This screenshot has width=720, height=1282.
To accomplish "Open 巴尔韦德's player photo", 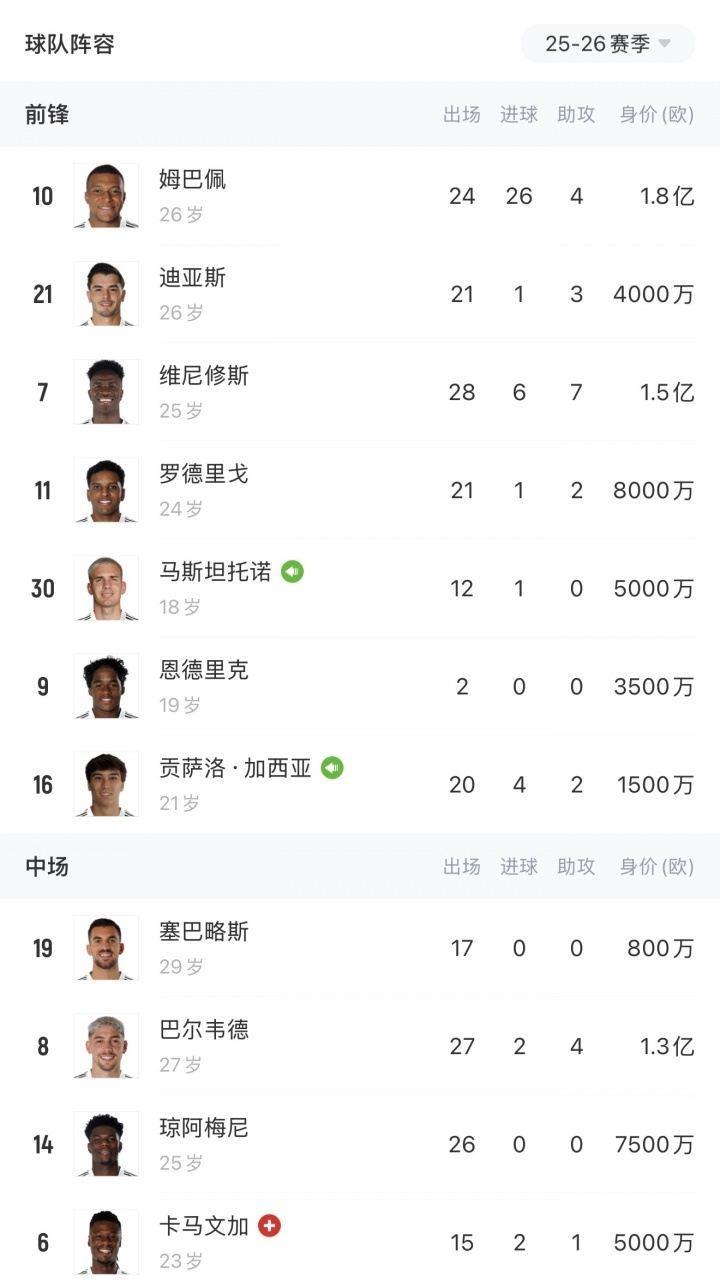I will tap(103, 1046).
